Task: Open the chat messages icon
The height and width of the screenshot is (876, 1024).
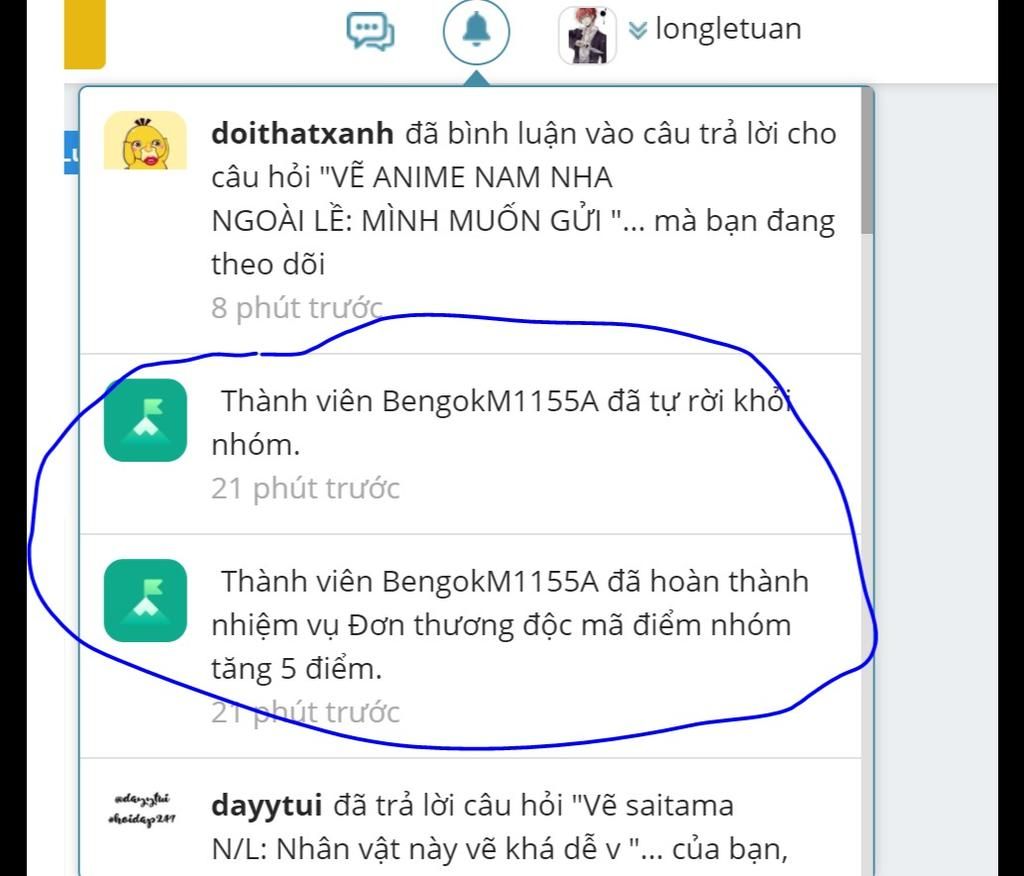Action: [370, 31]
